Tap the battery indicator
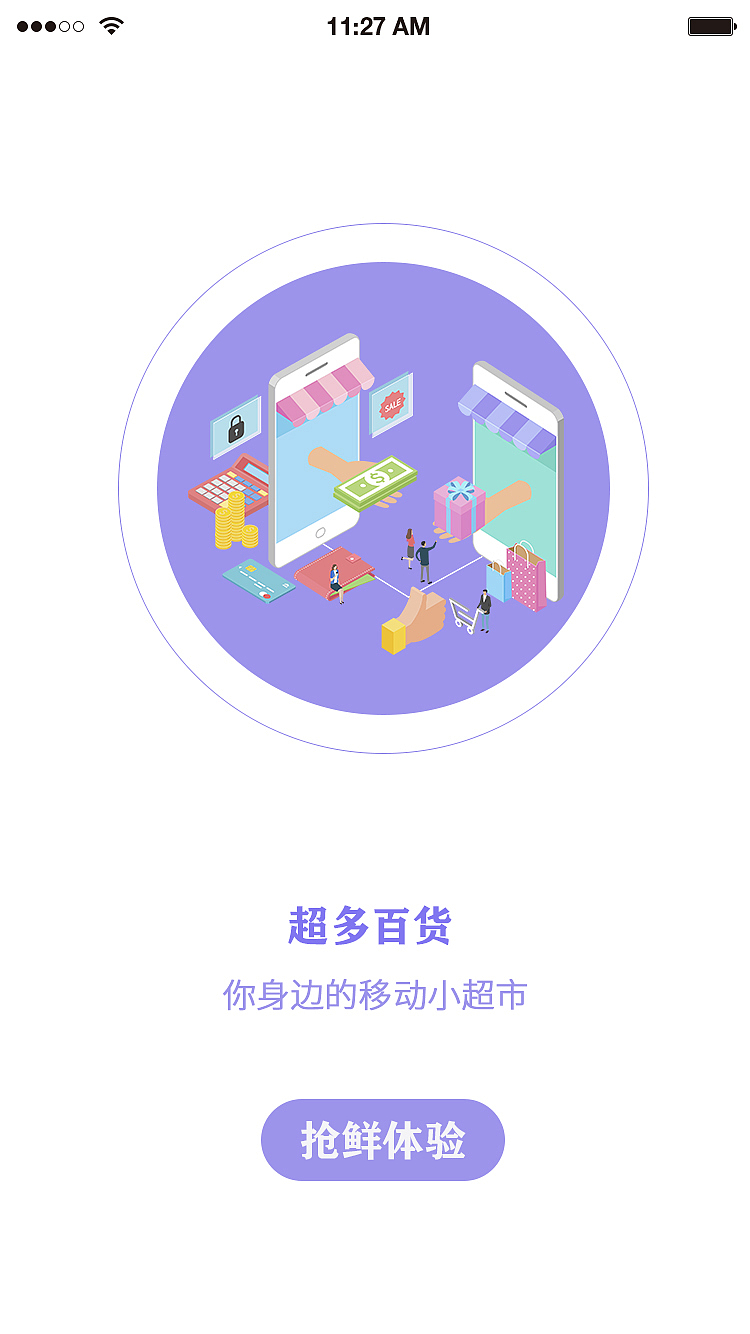Image resolution: width=750 pixels, height=1334 pixels. 710,26
